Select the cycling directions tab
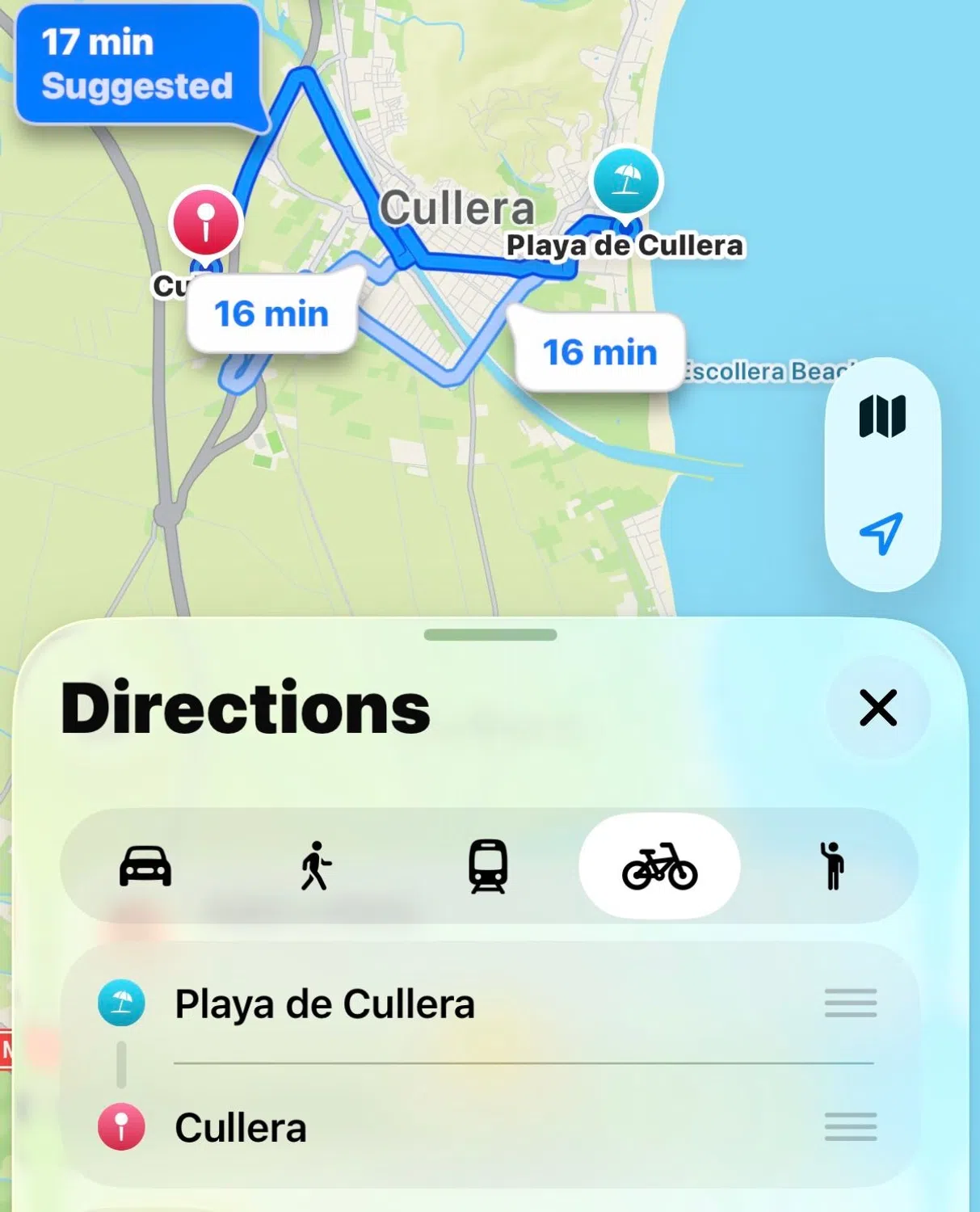 point(659,866)
